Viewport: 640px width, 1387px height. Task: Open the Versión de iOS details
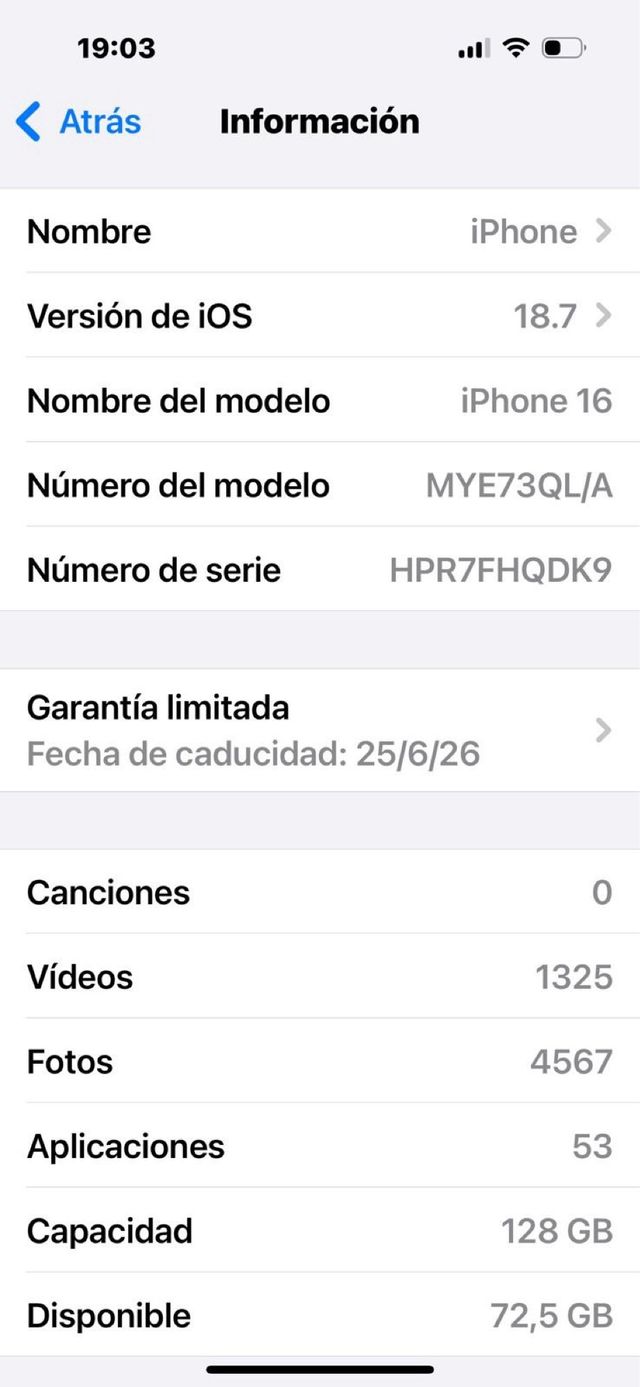(320, 317)
